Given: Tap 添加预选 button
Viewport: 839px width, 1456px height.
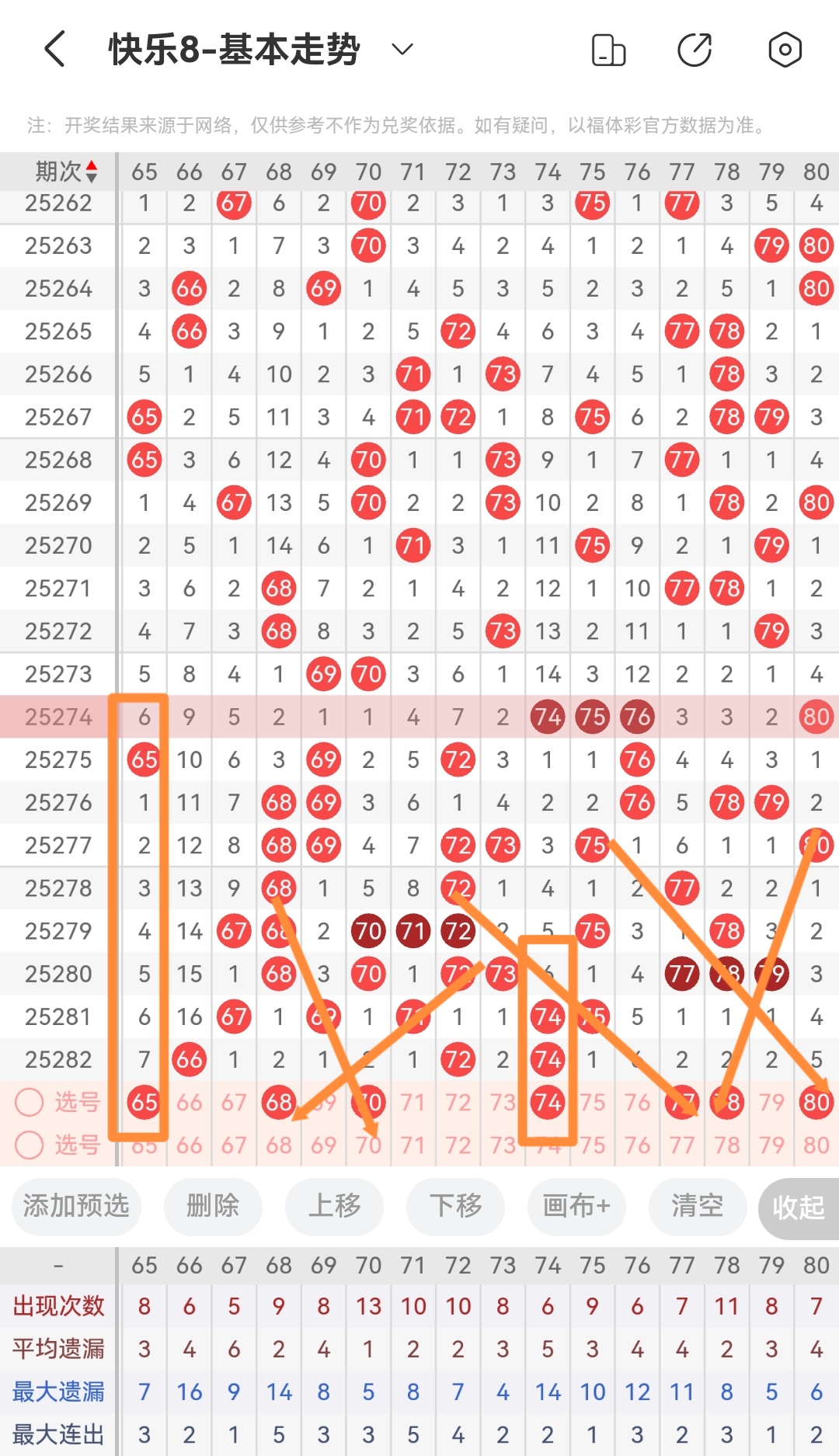Looking at the screenshot, I should point(76,1206).
